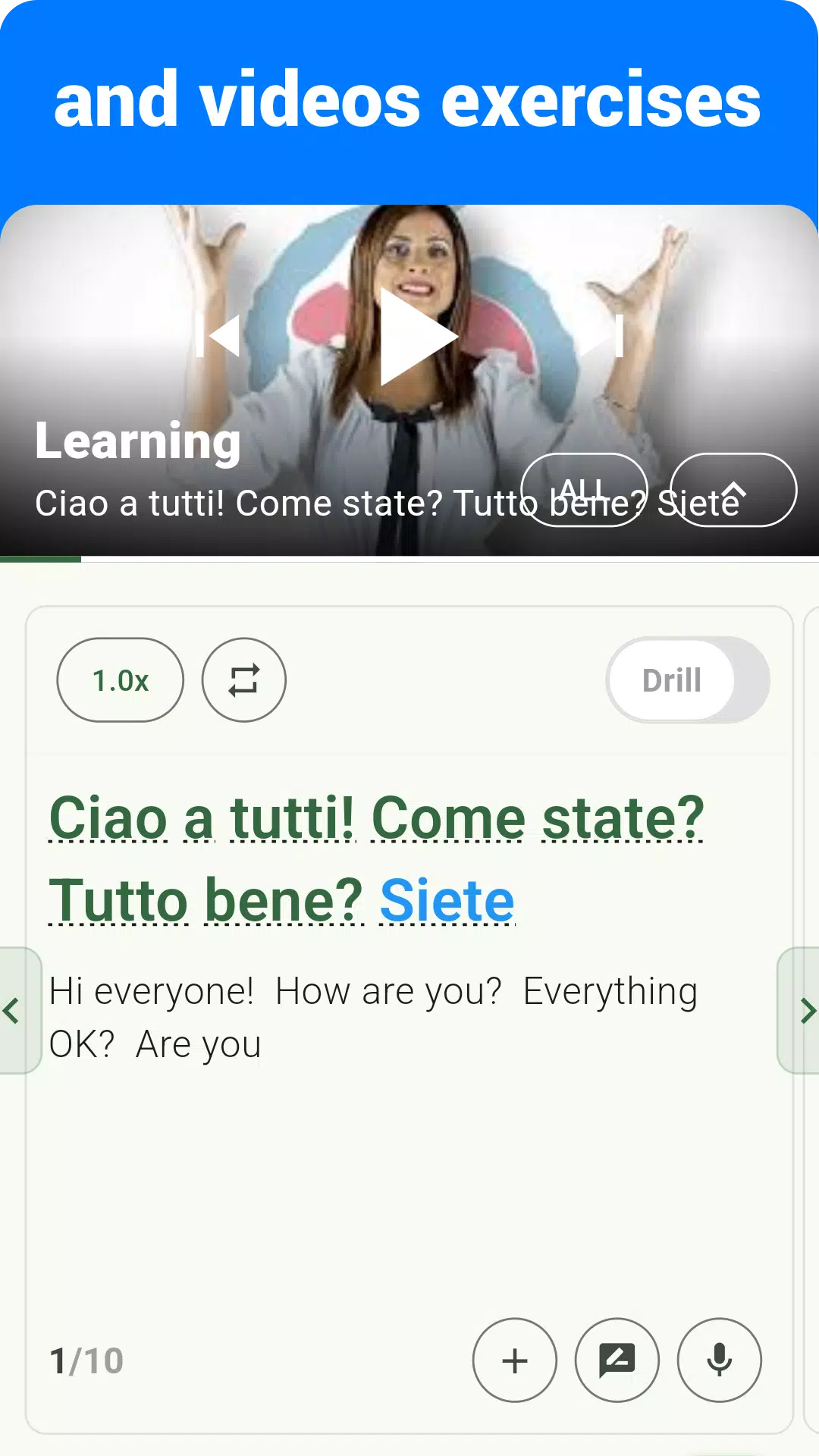Go to the next sentence card
This screenshot has width=819, height=1456.
(804, 1010)
